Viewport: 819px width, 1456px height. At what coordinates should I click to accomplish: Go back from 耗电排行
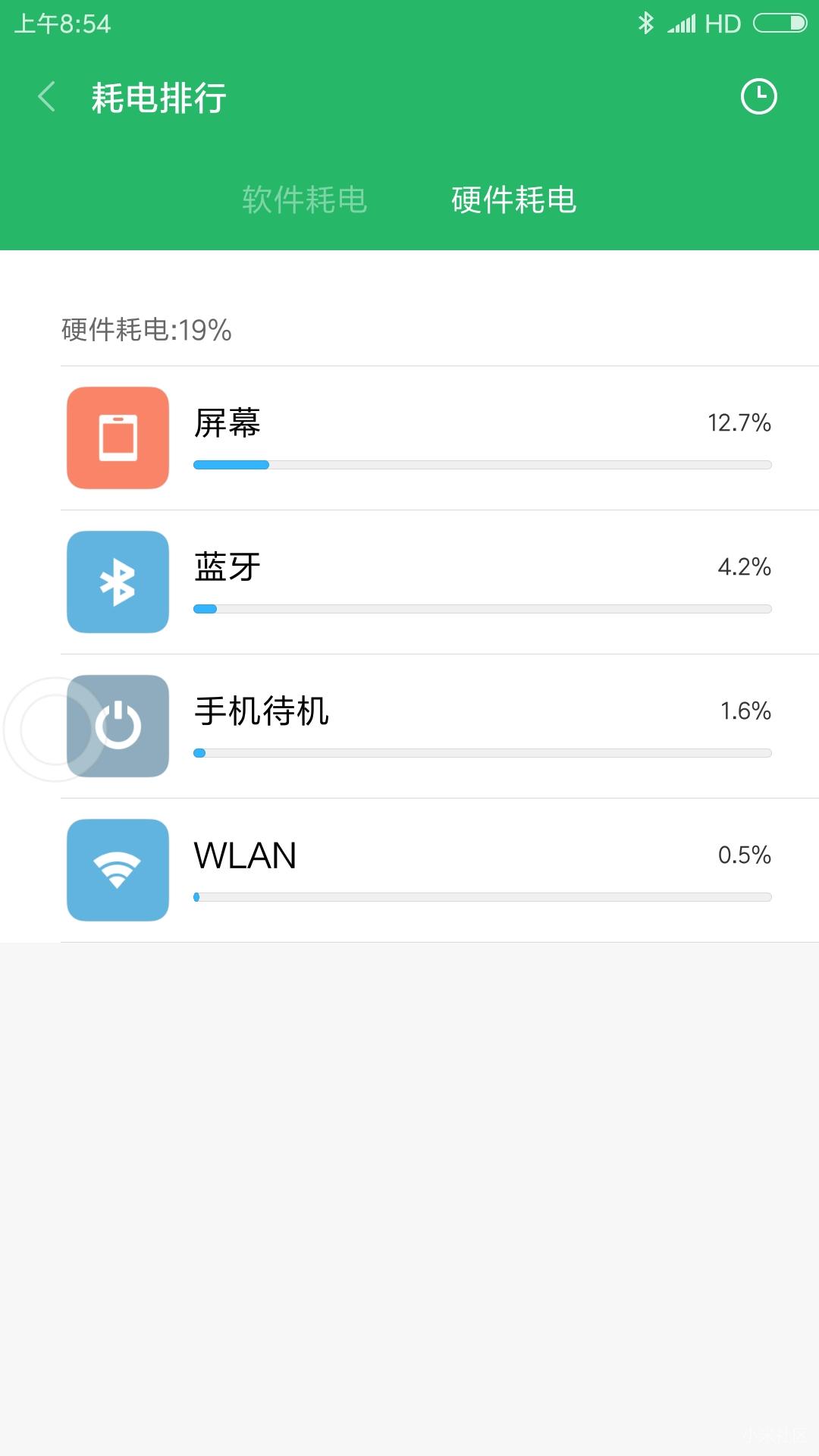tap(47, 97)
